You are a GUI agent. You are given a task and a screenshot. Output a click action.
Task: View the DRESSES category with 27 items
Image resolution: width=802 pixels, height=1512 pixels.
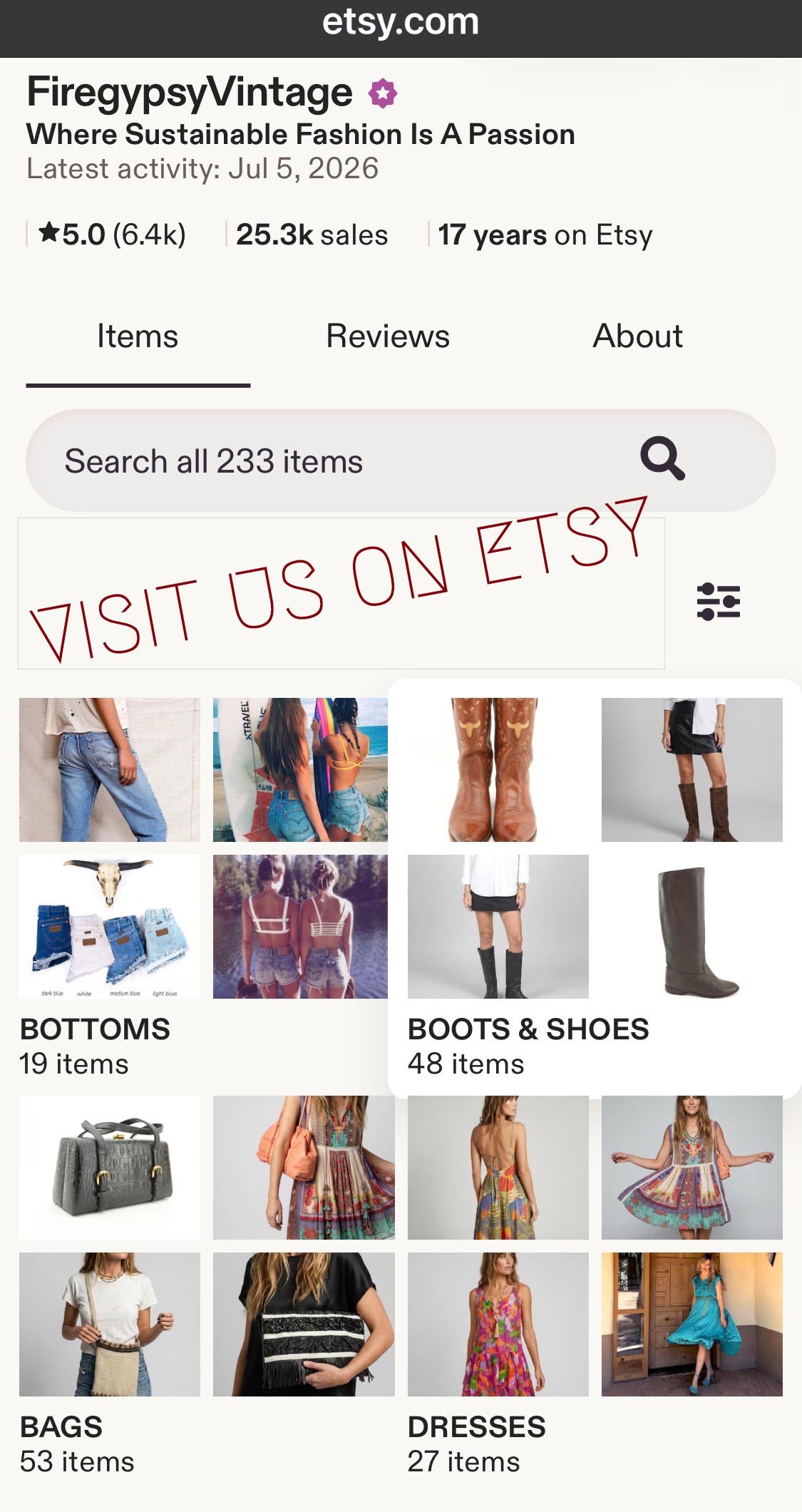pos(595,1285)
